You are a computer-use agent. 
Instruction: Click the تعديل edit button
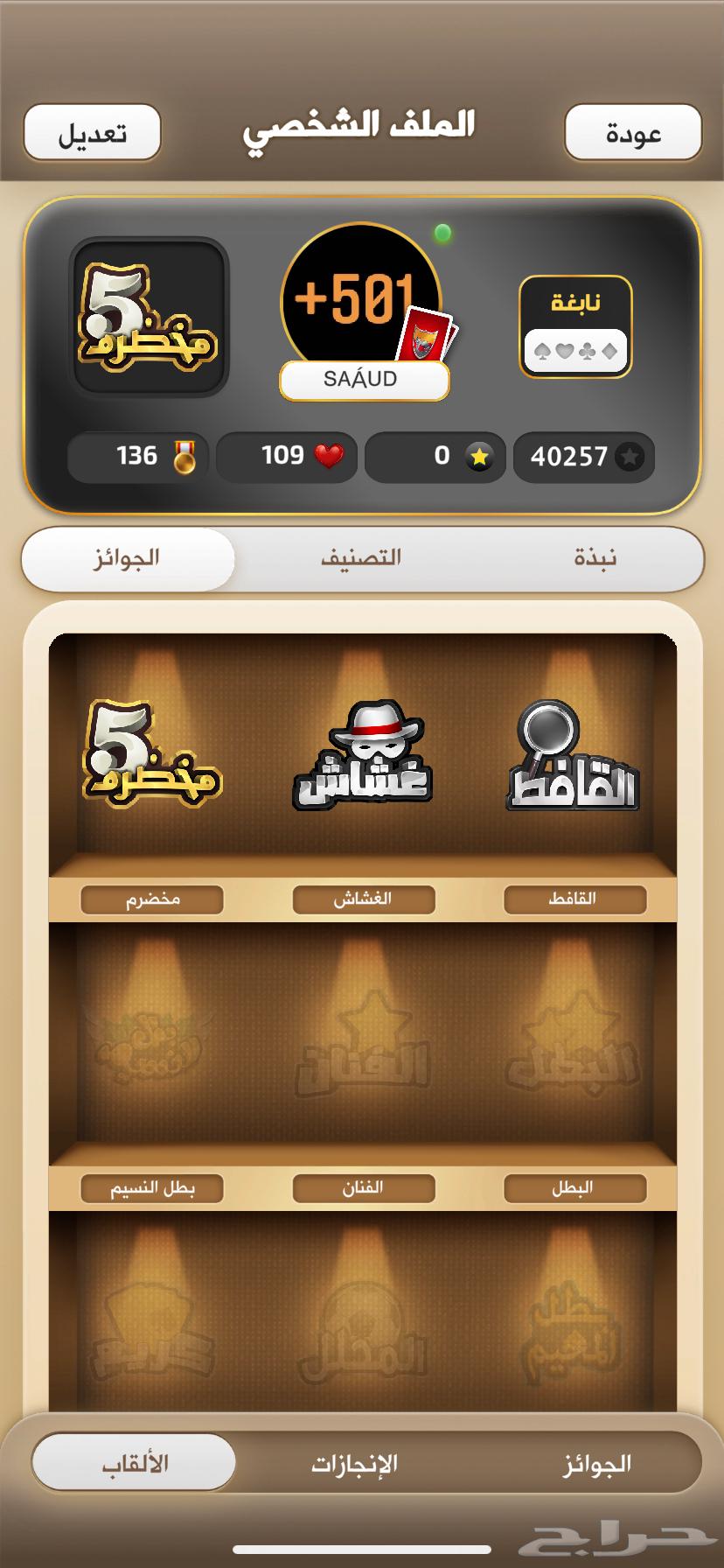tap(90, 132)
